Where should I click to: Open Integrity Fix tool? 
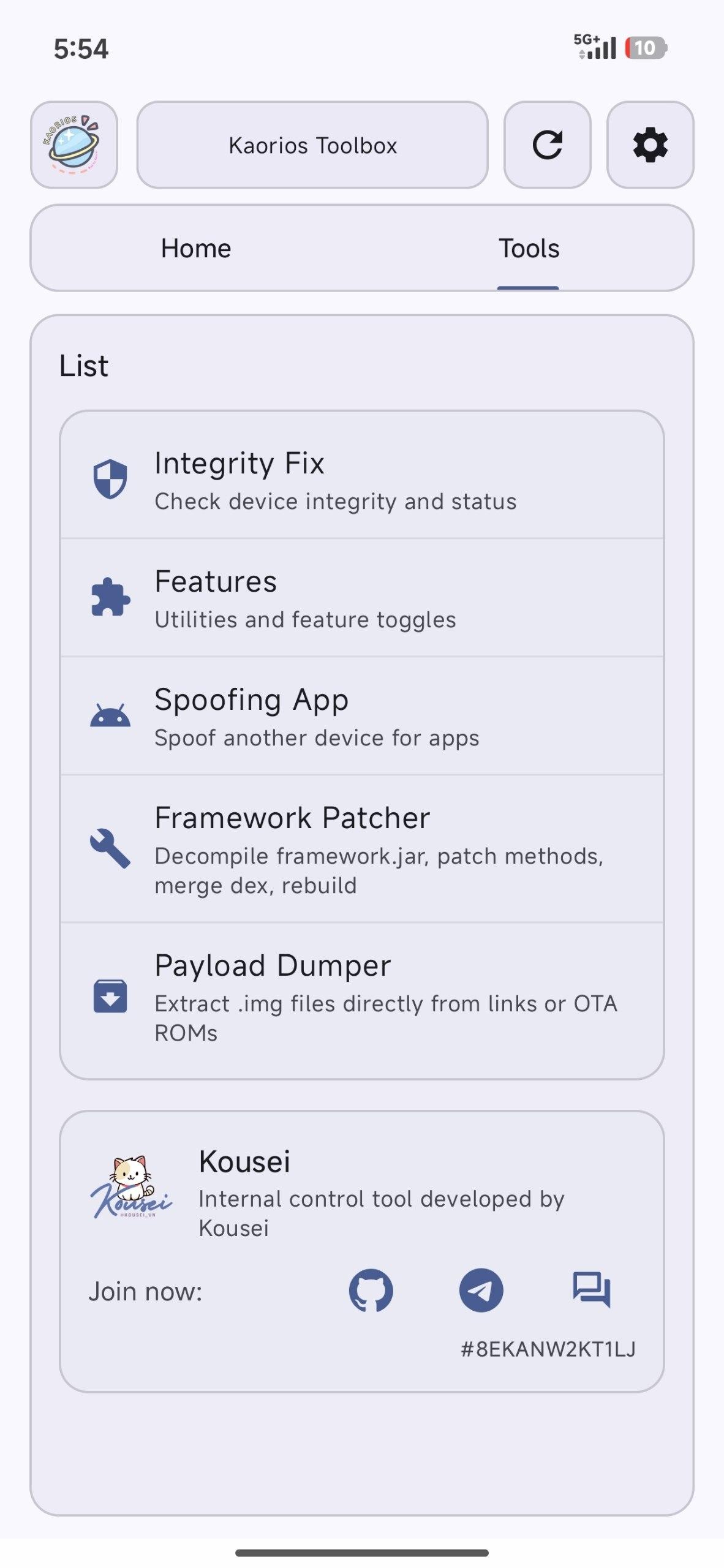[361, 479]
